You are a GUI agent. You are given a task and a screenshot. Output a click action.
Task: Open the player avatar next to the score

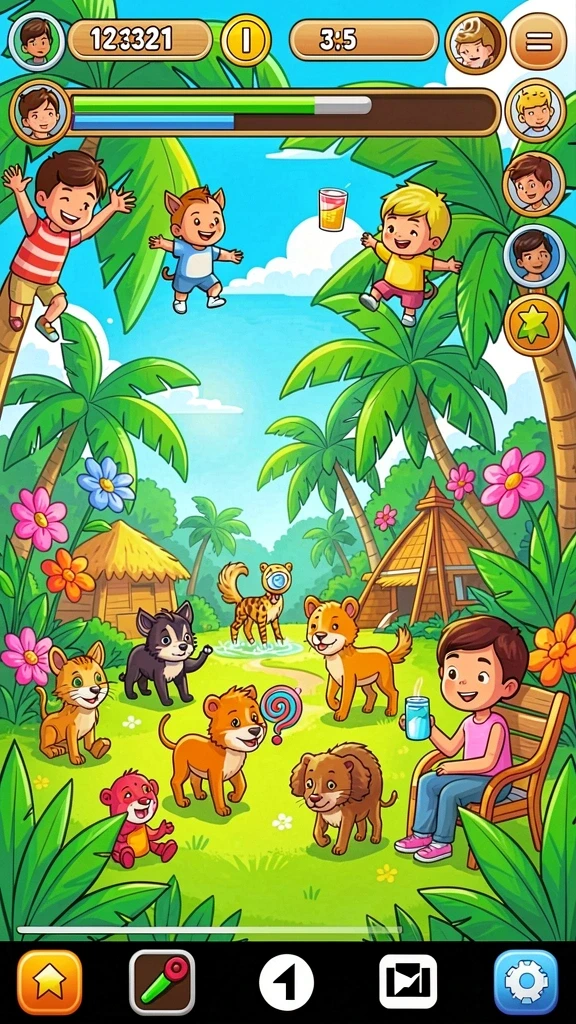point(35,39)
